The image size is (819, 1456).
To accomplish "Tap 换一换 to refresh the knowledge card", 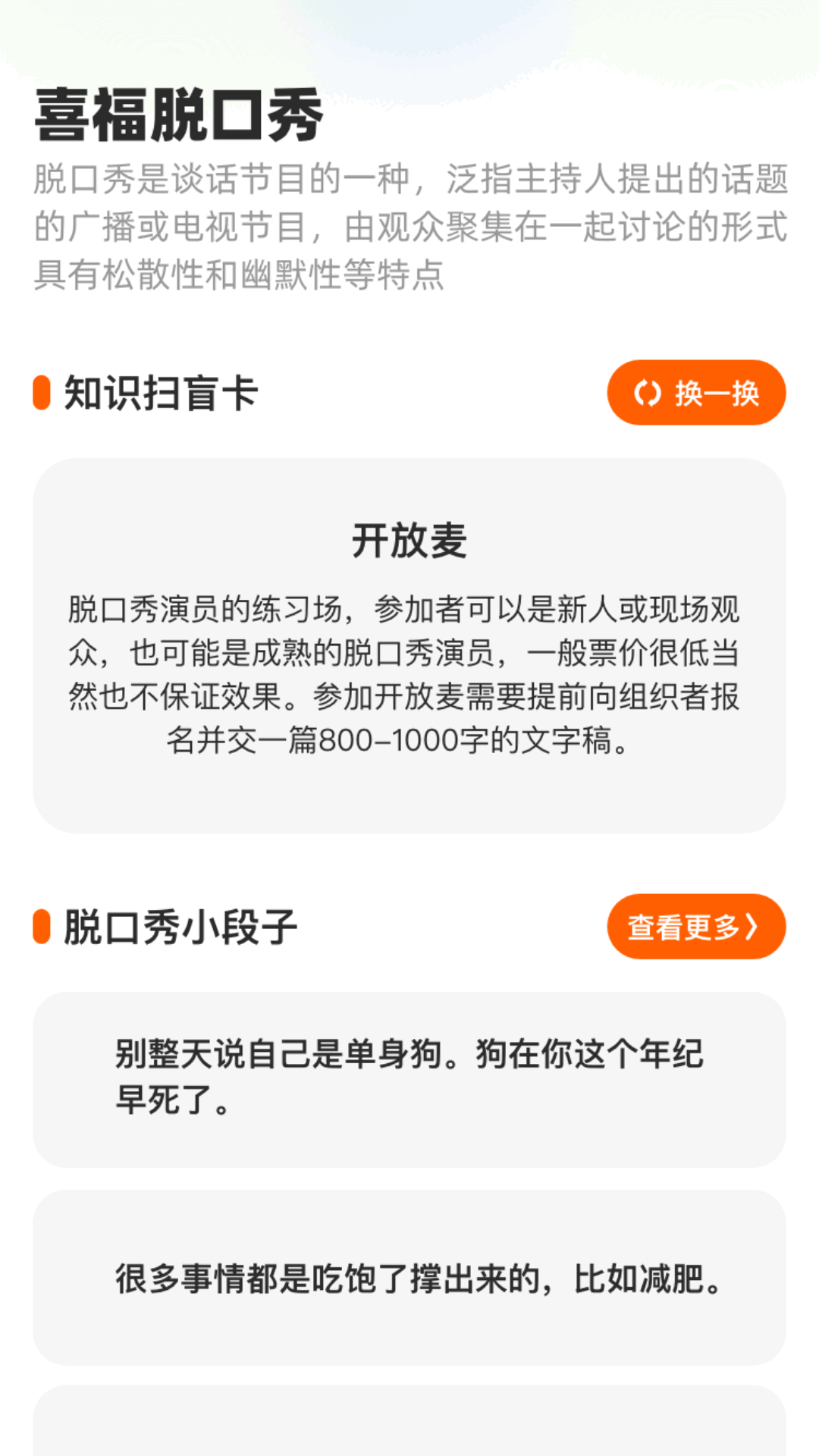I will tap(696, 393).
